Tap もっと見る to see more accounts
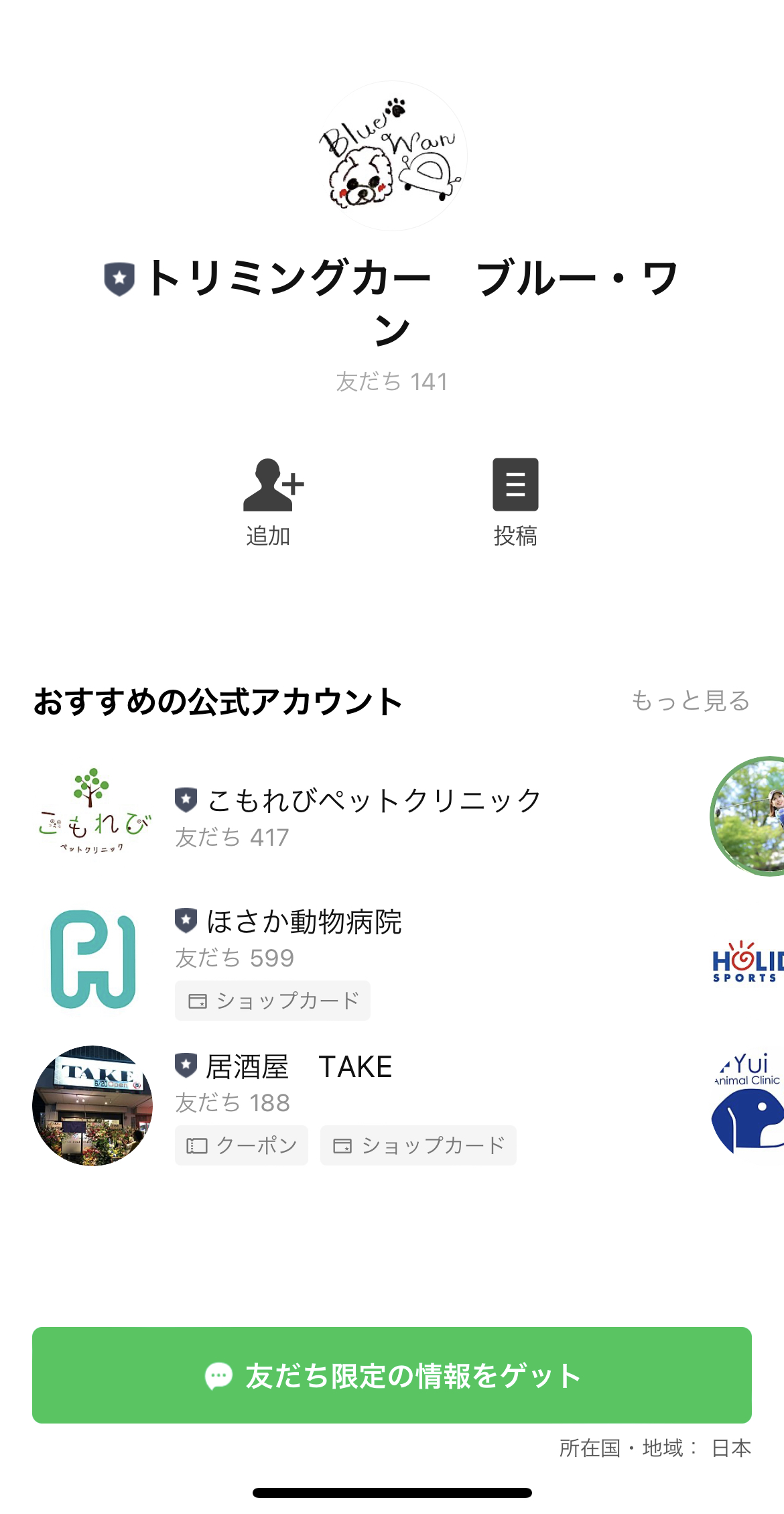This screenshot has height=1514, width=784. tap(690, 701)
